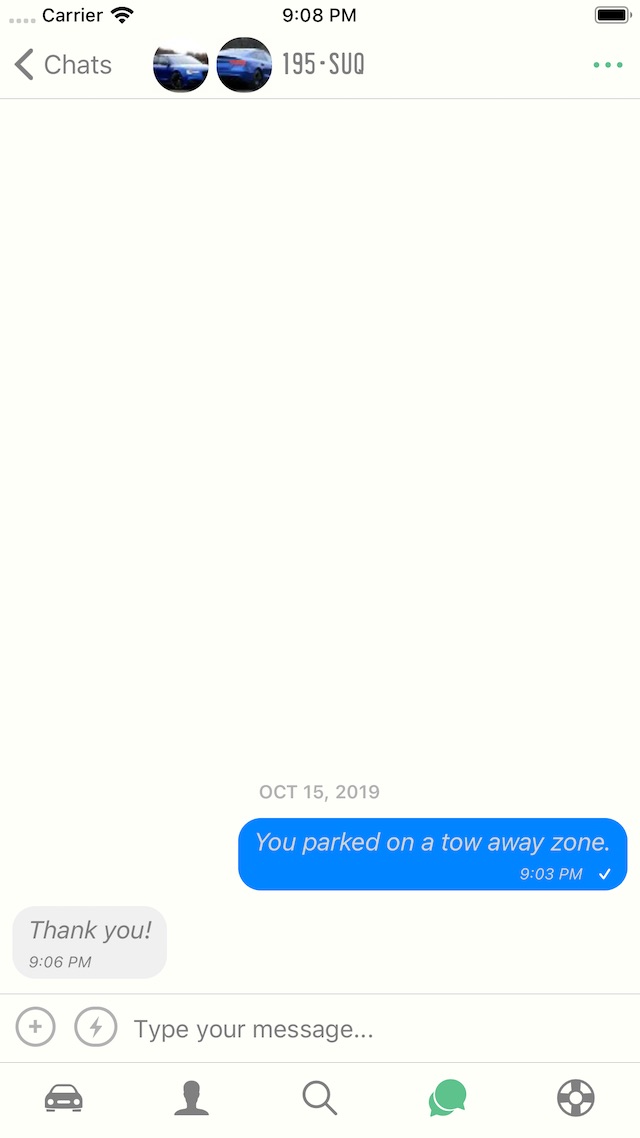This screenshot has width=640, height=1138.
Task: Open the first car photo in header
Action: [x=181, y=65]
